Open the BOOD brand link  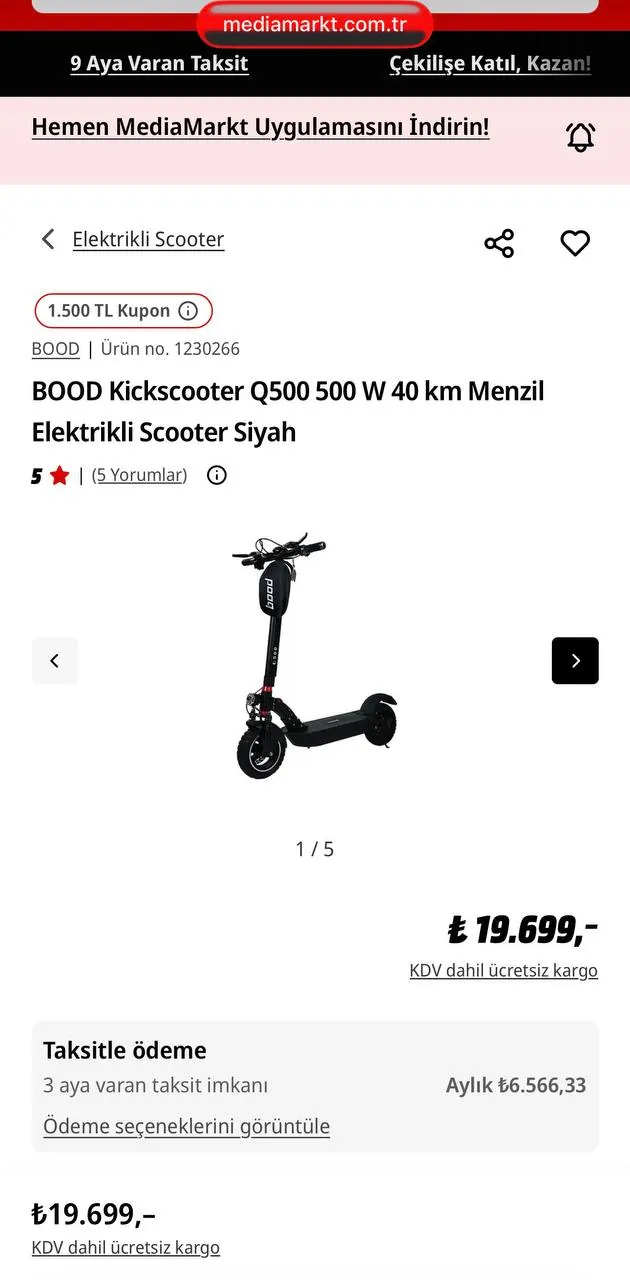tap(55, 349)
